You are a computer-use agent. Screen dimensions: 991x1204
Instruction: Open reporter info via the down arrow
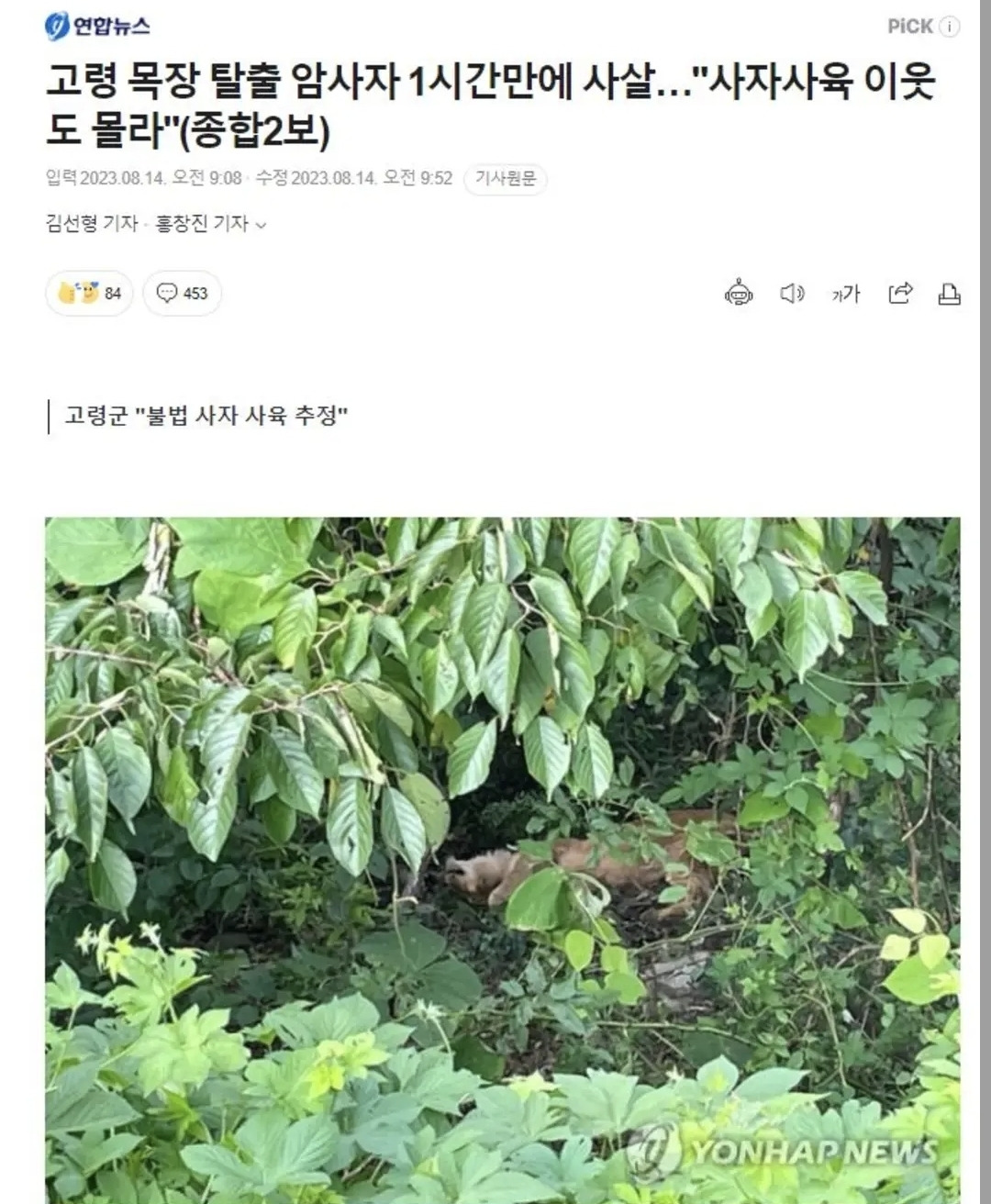click(262, 227)
